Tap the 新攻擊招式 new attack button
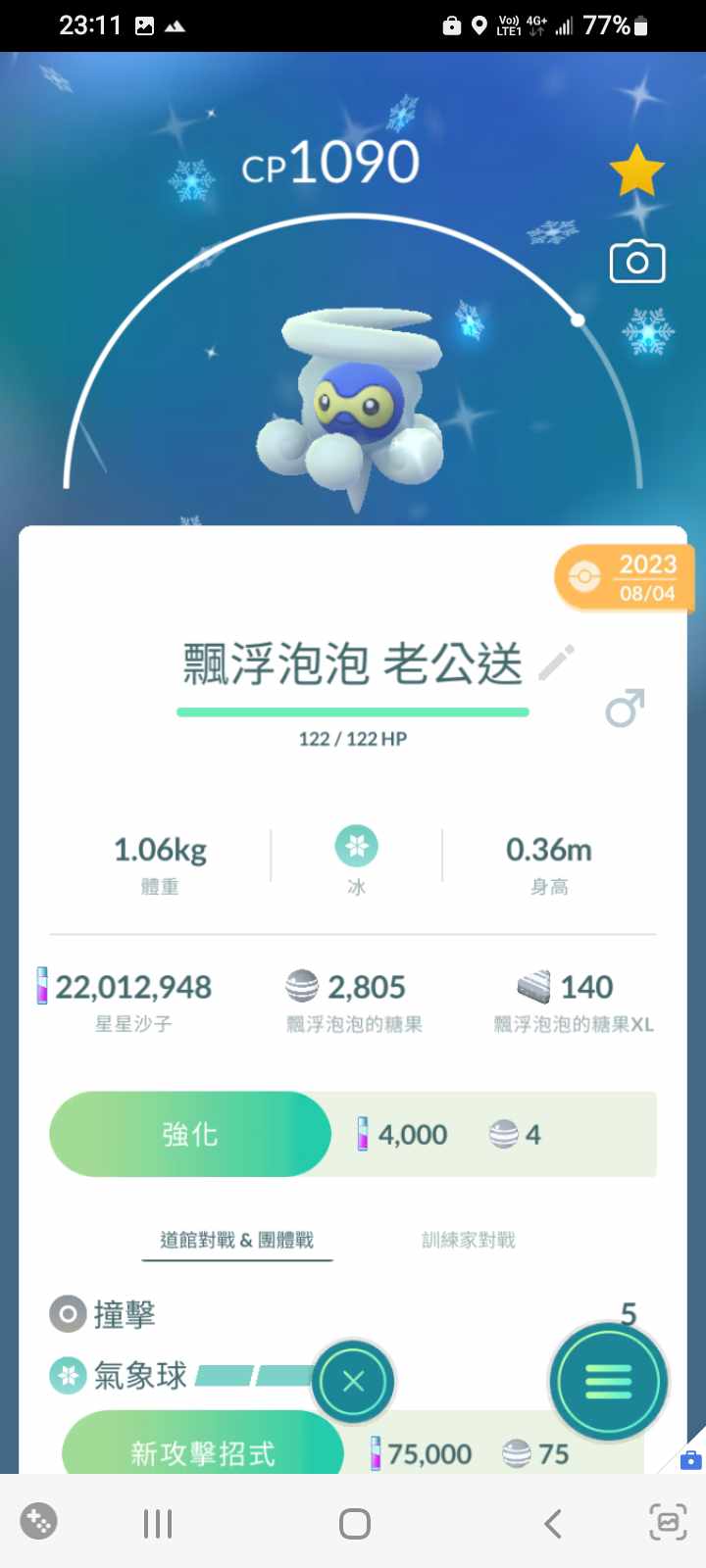The width and height of the screenshot is (706, 1568). click(203, 1450)
